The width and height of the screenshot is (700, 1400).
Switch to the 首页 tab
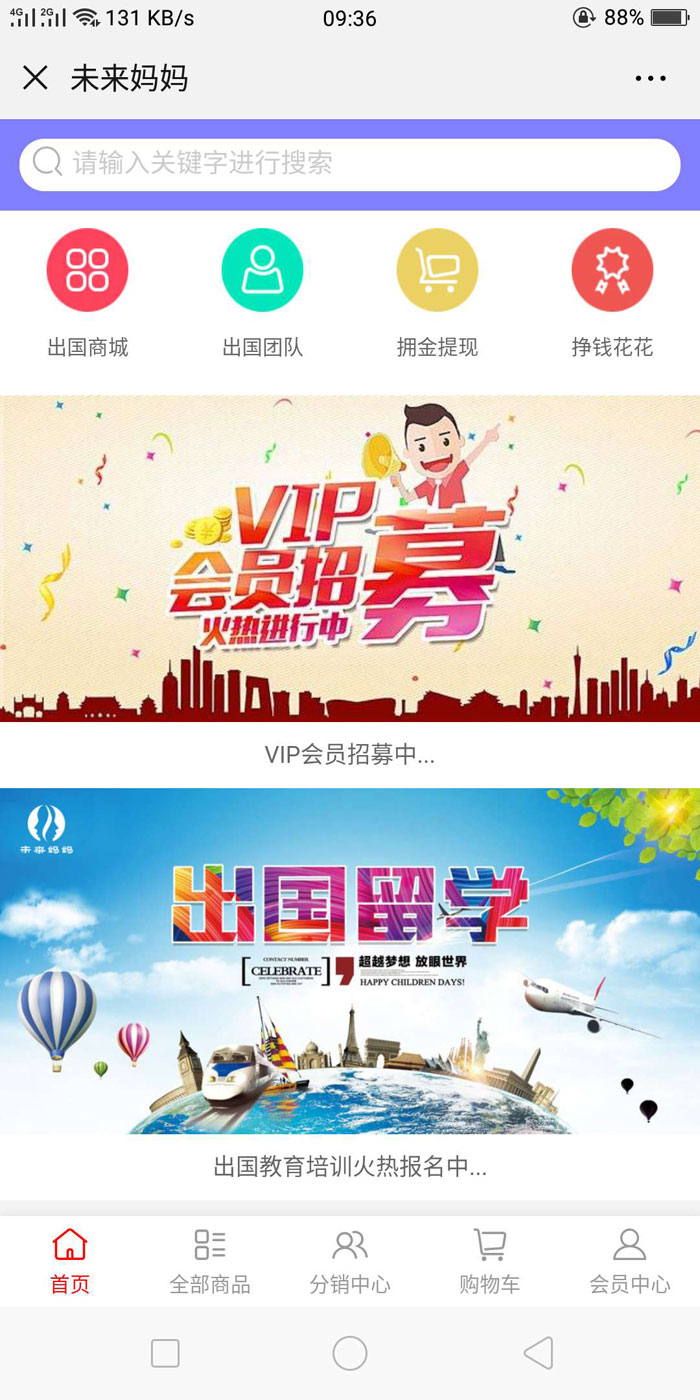[70, 1262]
